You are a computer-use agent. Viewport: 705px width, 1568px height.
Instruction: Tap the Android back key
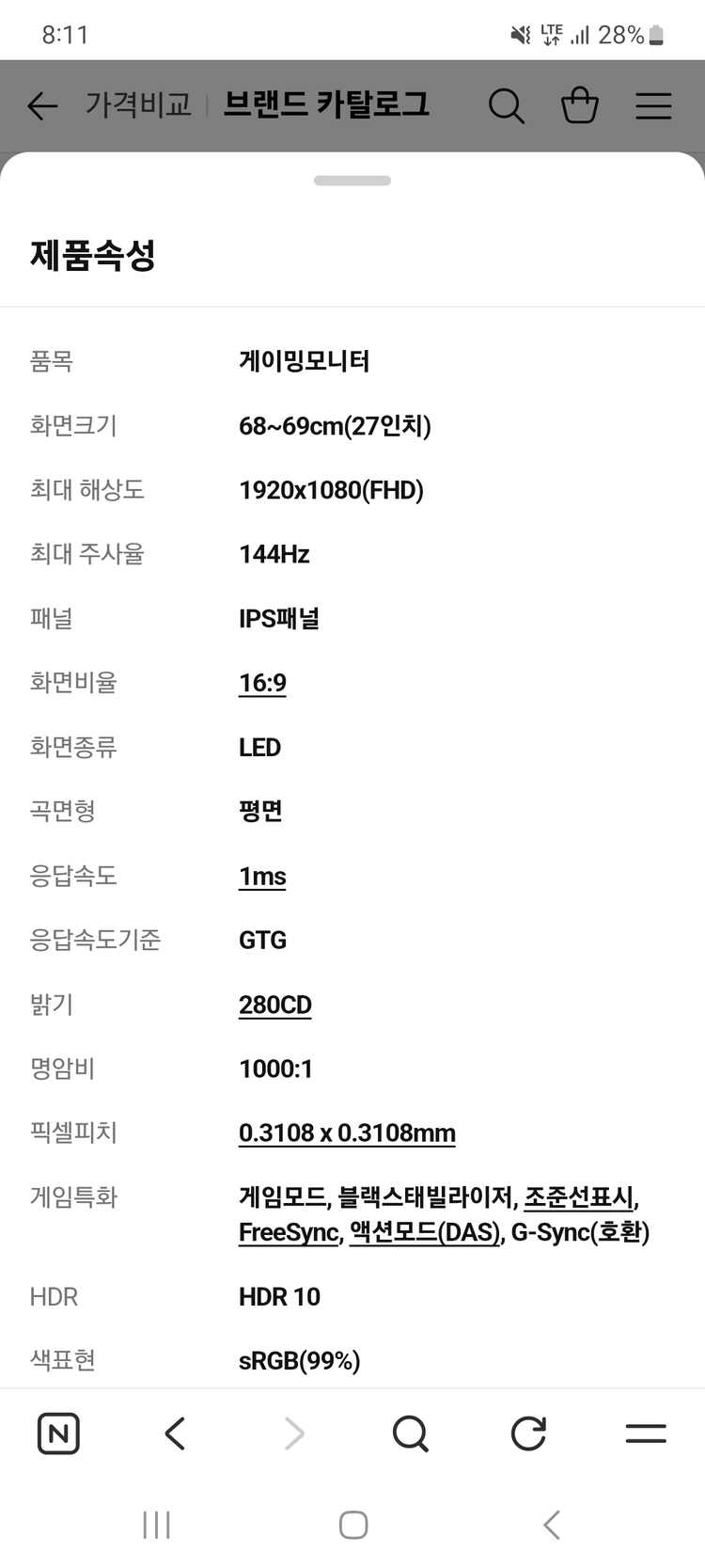tap(550, 1525)
